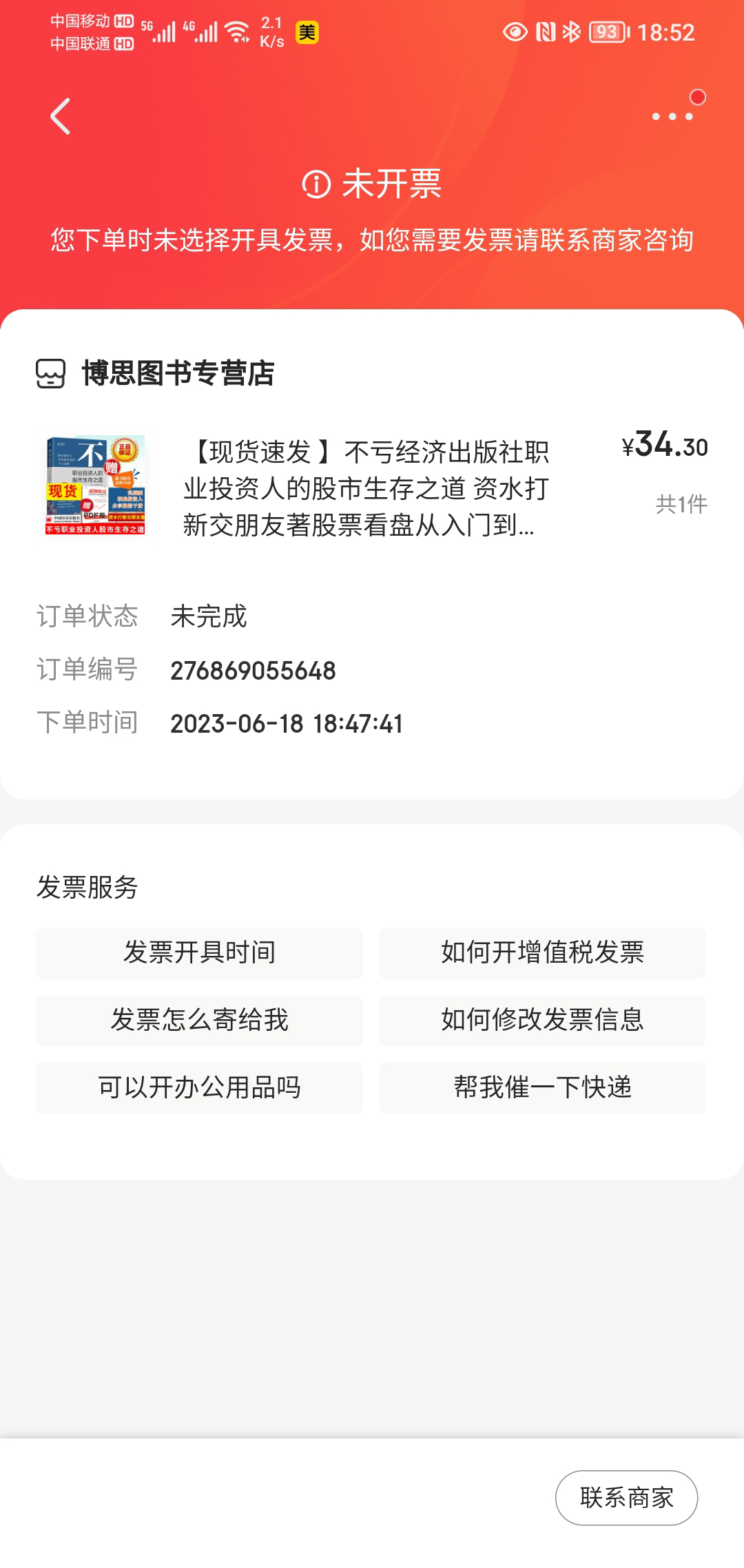Viewport: 744px width, 1568px height.
Task: Open the 博思图书专营店 store page
Action: [x=177, y=373]
